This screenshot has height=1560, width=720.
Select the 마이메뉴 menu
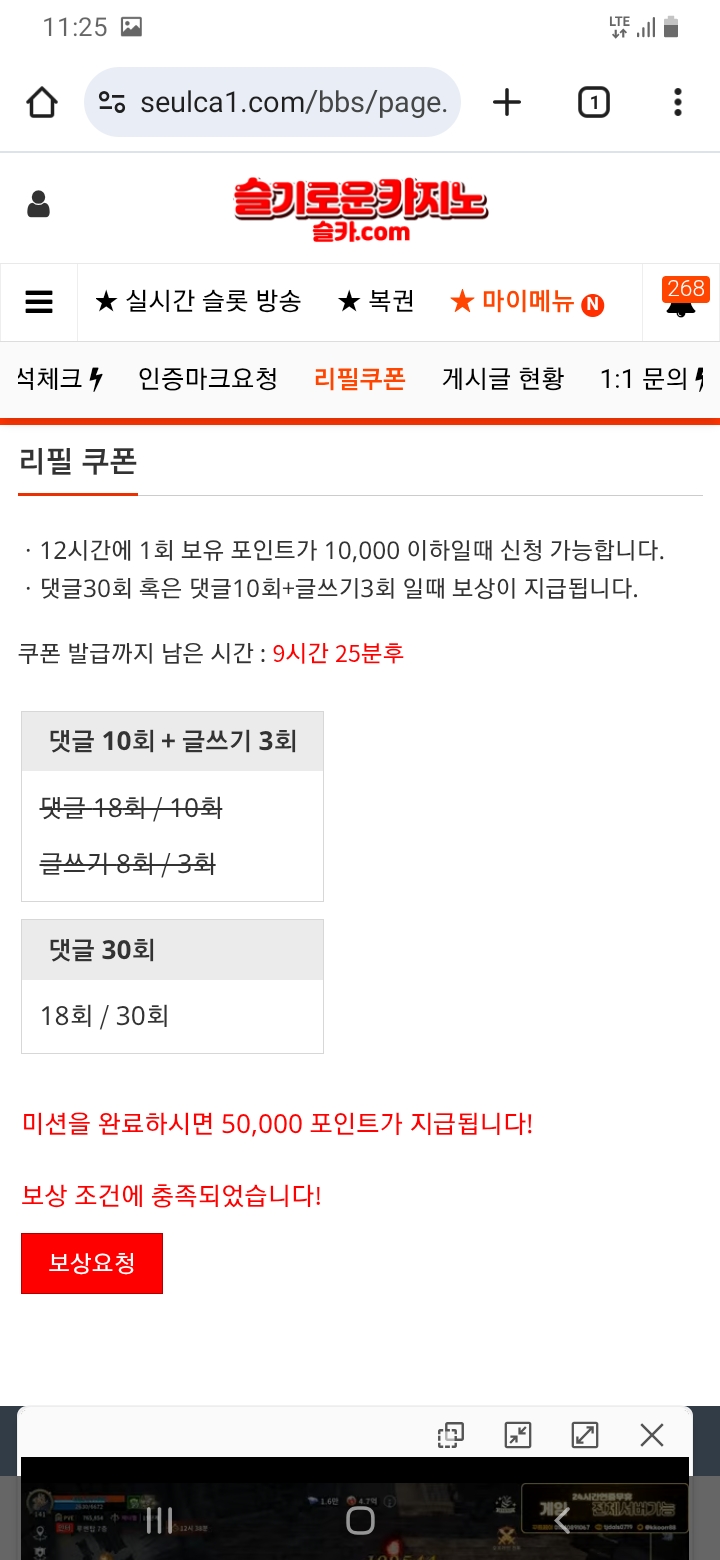coord(527,301)
